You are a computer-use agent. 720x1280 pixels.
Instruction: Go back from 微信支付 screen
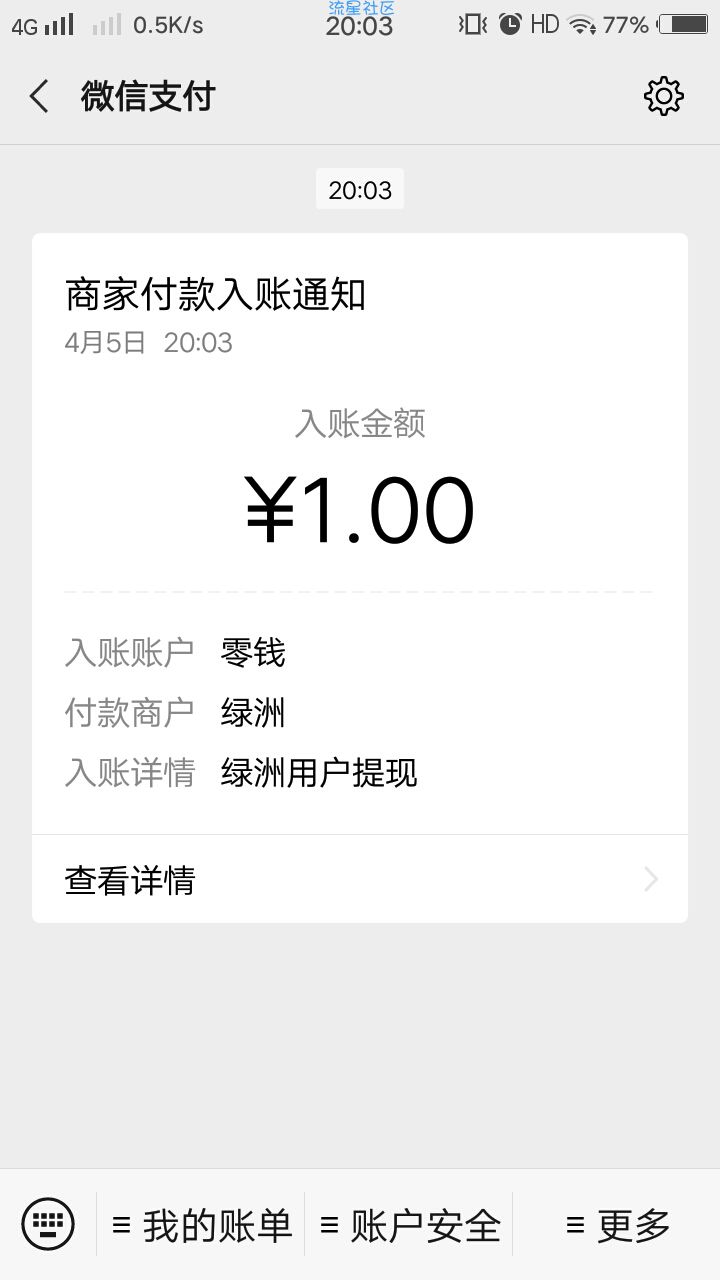click(x=39, y=97)
